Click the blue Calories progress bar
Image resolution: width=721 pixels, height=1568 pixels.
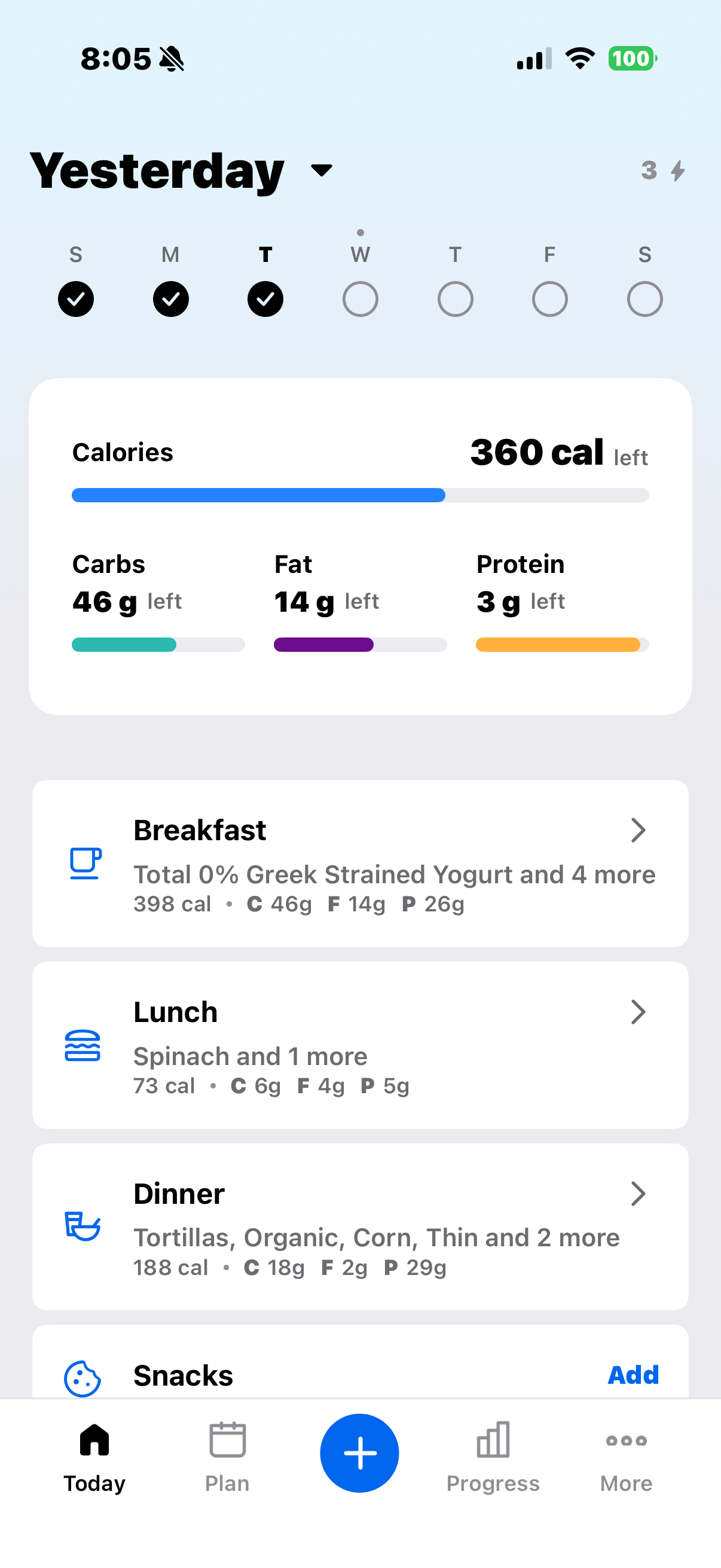click(x=258, y=495)
